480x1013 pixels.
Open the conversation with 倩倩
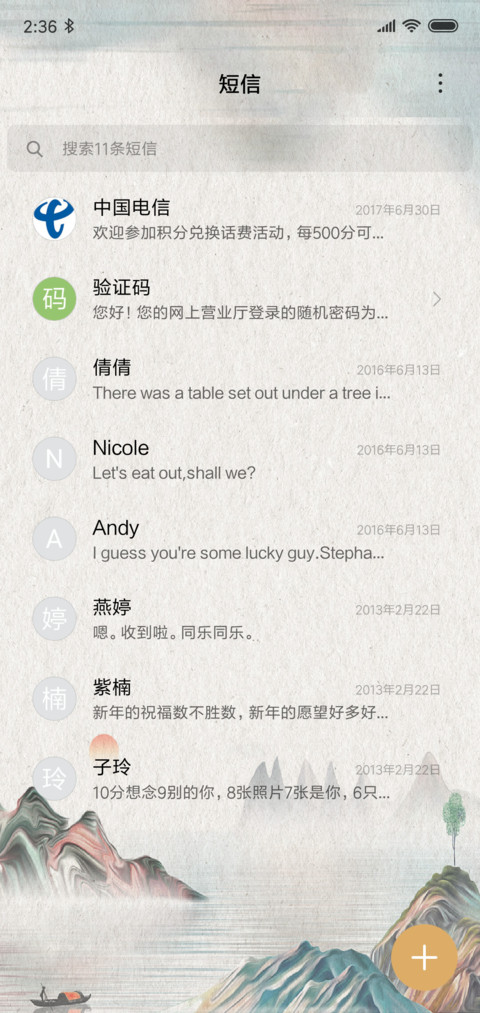[240, 379]
